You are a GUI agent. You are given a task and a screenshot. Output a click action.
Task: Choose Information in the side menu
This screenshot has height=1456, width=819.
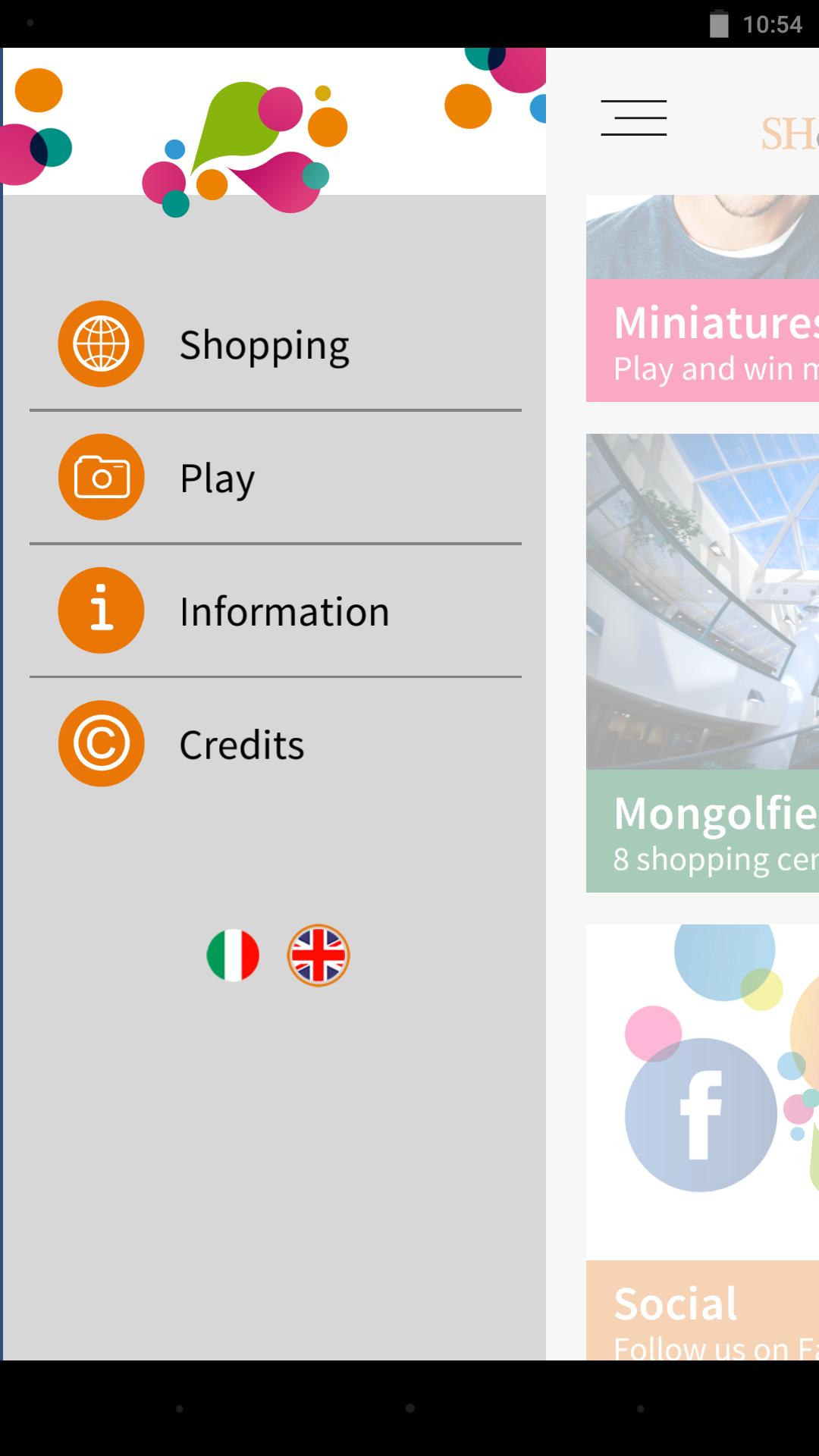[x=284, y=610]
